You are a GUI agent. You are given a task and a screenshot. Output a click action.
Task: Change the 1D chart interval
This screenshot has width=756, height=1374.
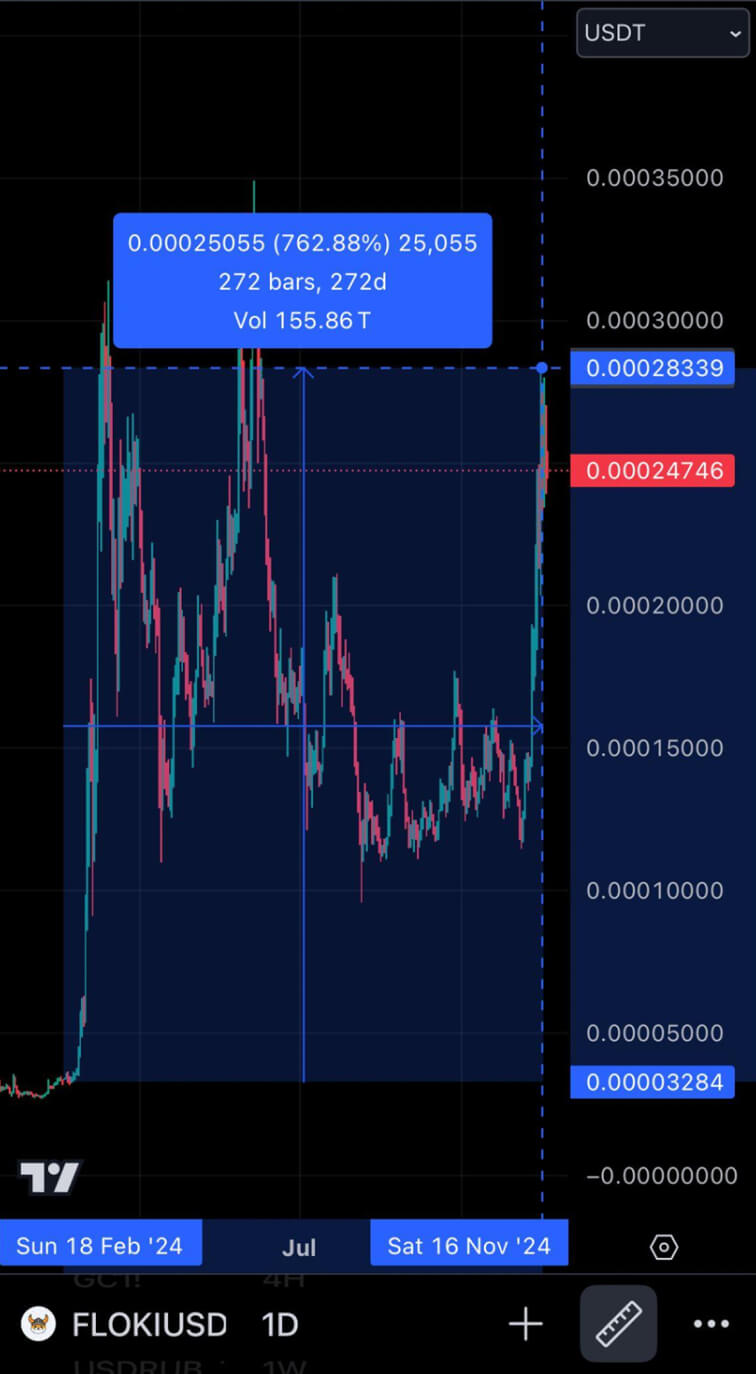pos(280,1325)
